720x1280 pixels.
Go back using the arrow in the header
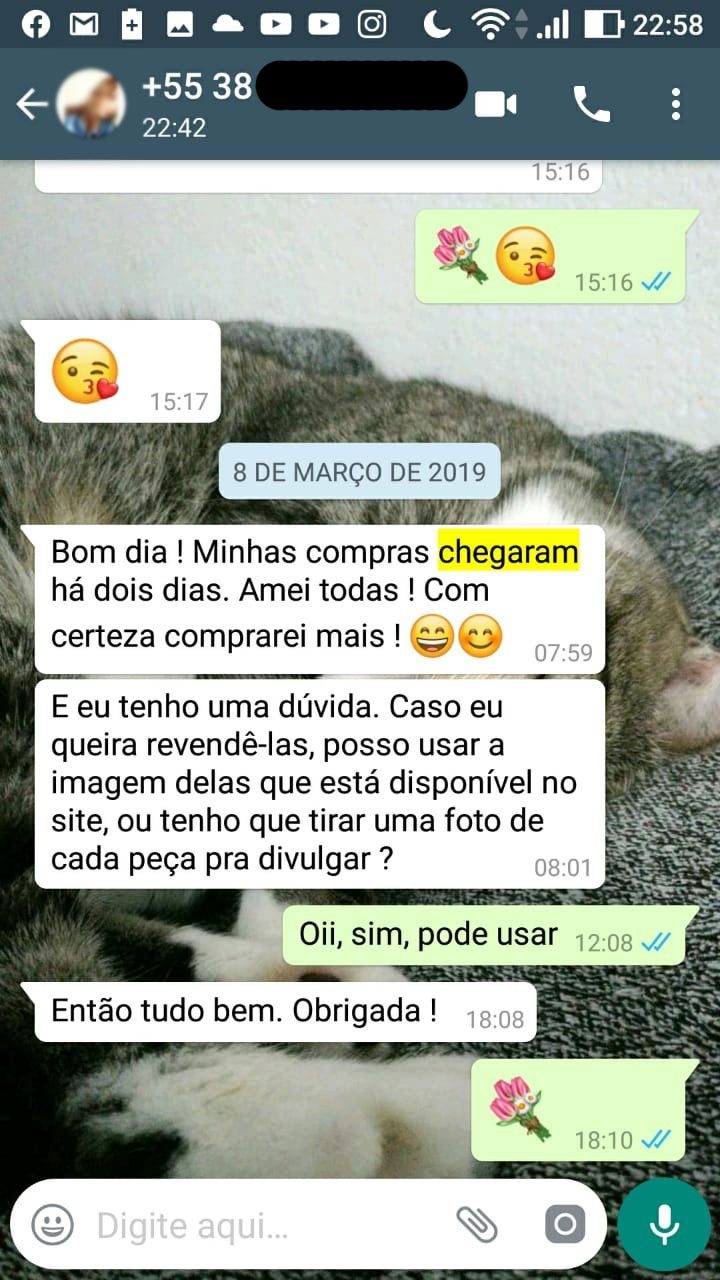point(32,104)
